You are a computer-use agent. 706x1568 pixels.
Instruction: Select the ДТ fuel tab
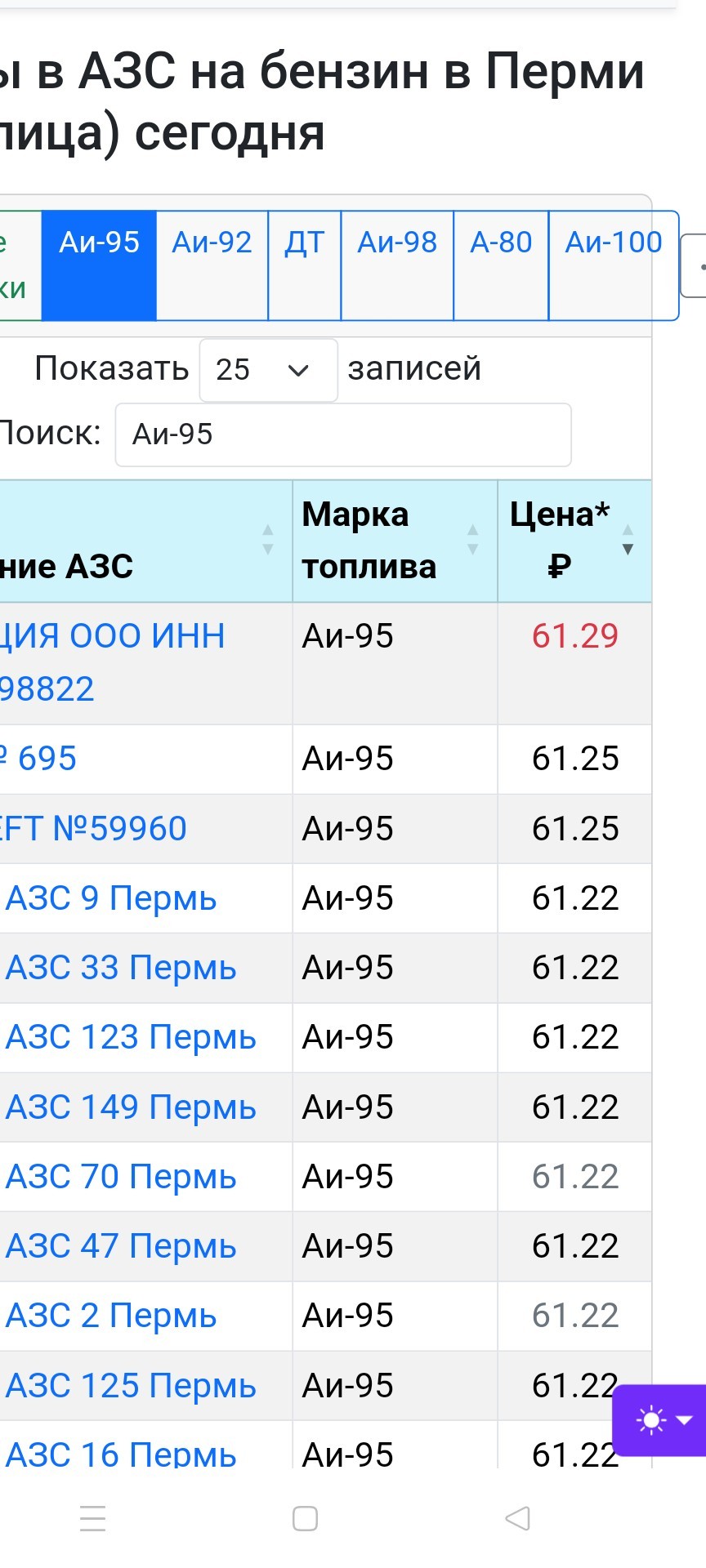tap(305, 265)
